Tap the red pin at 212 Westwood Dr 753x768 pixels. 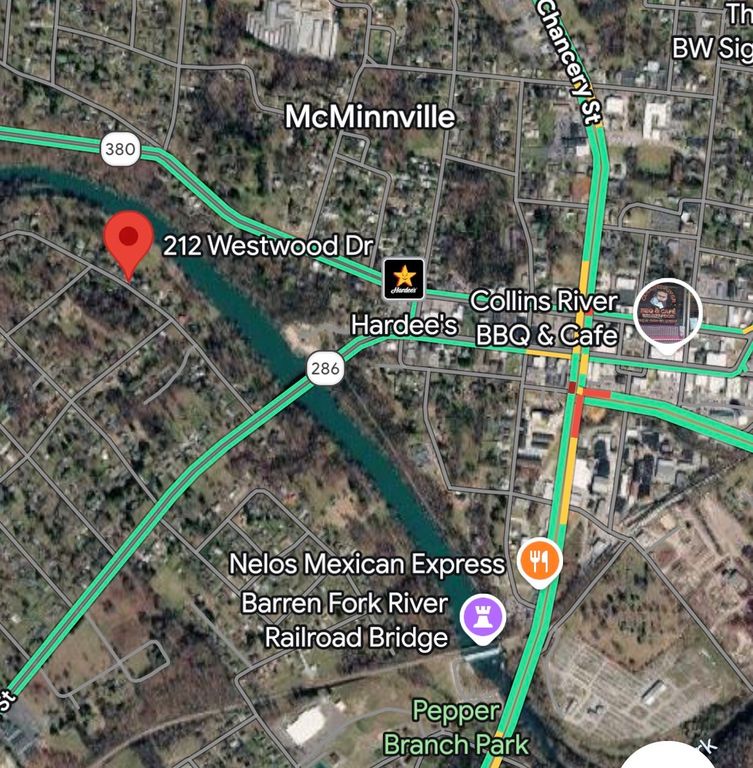coord(129,240)
